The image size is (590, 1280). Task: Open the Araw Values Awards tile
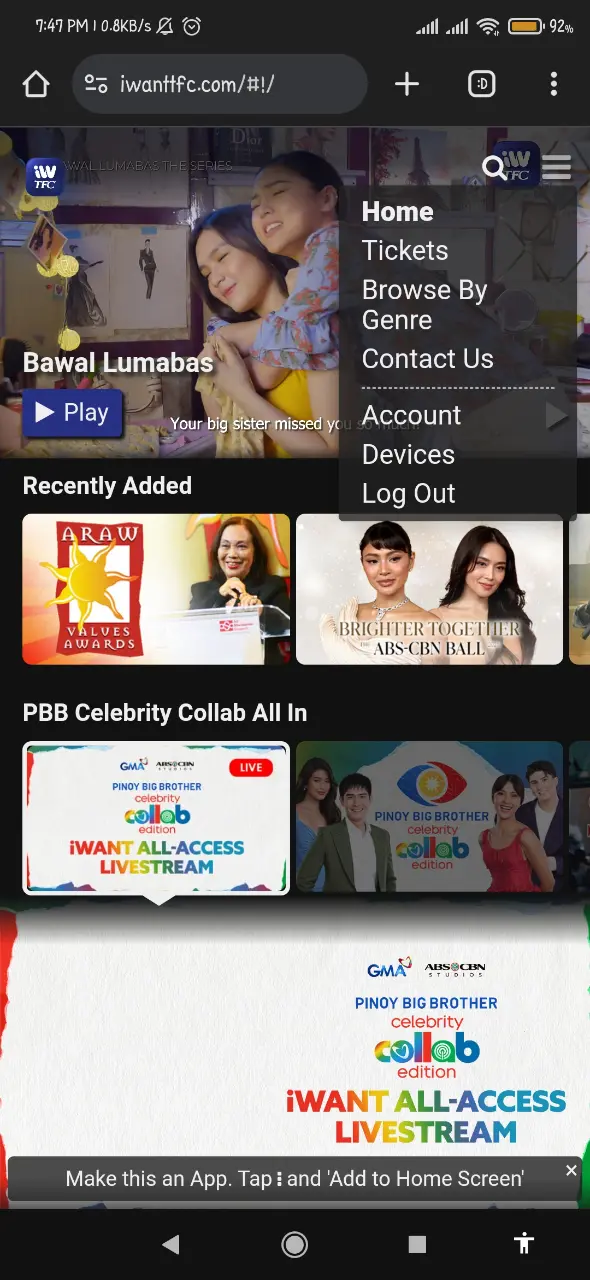(x=156, y=589)
